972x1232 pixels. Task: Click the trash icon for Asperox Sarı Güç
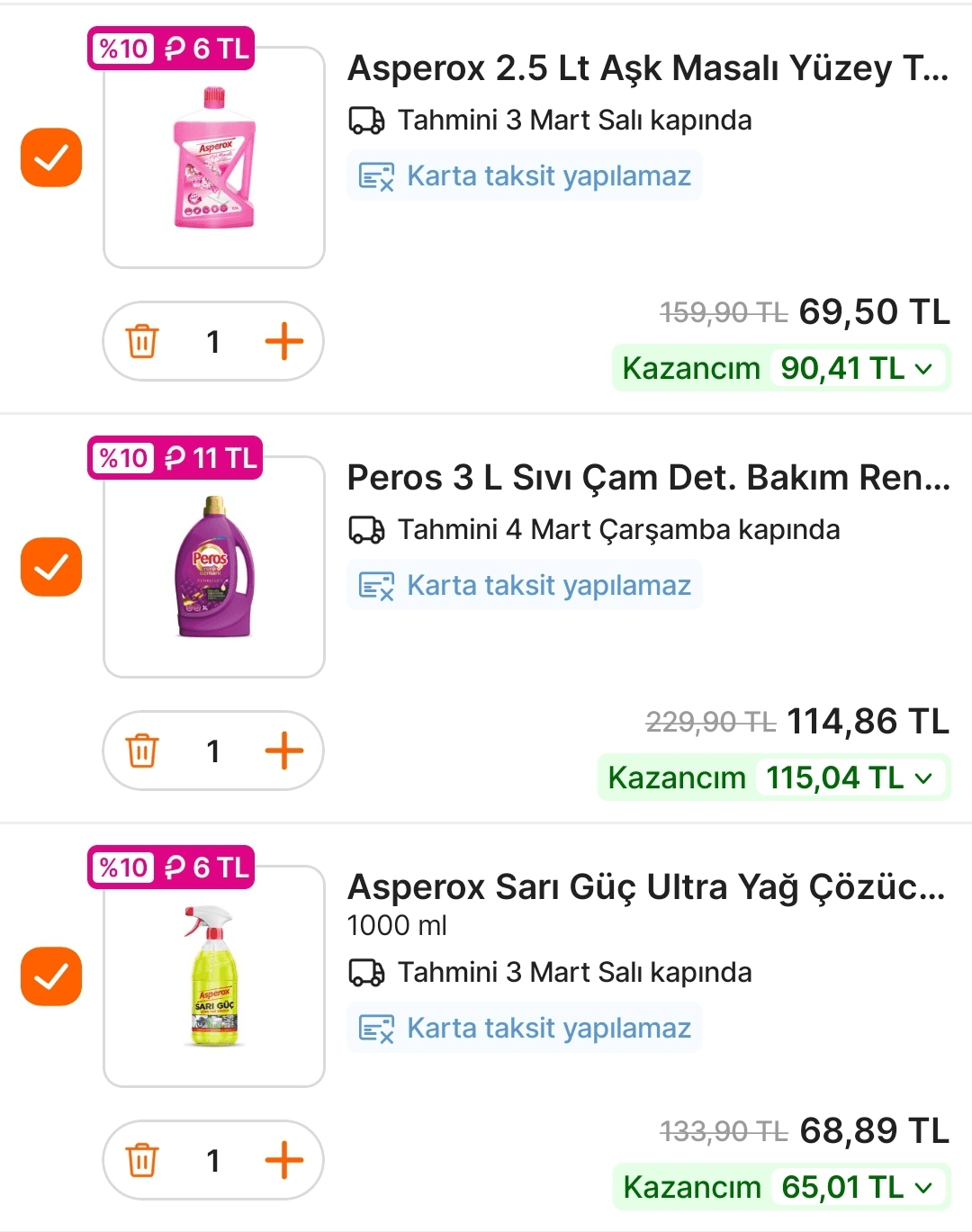[x=139, y=1160]
